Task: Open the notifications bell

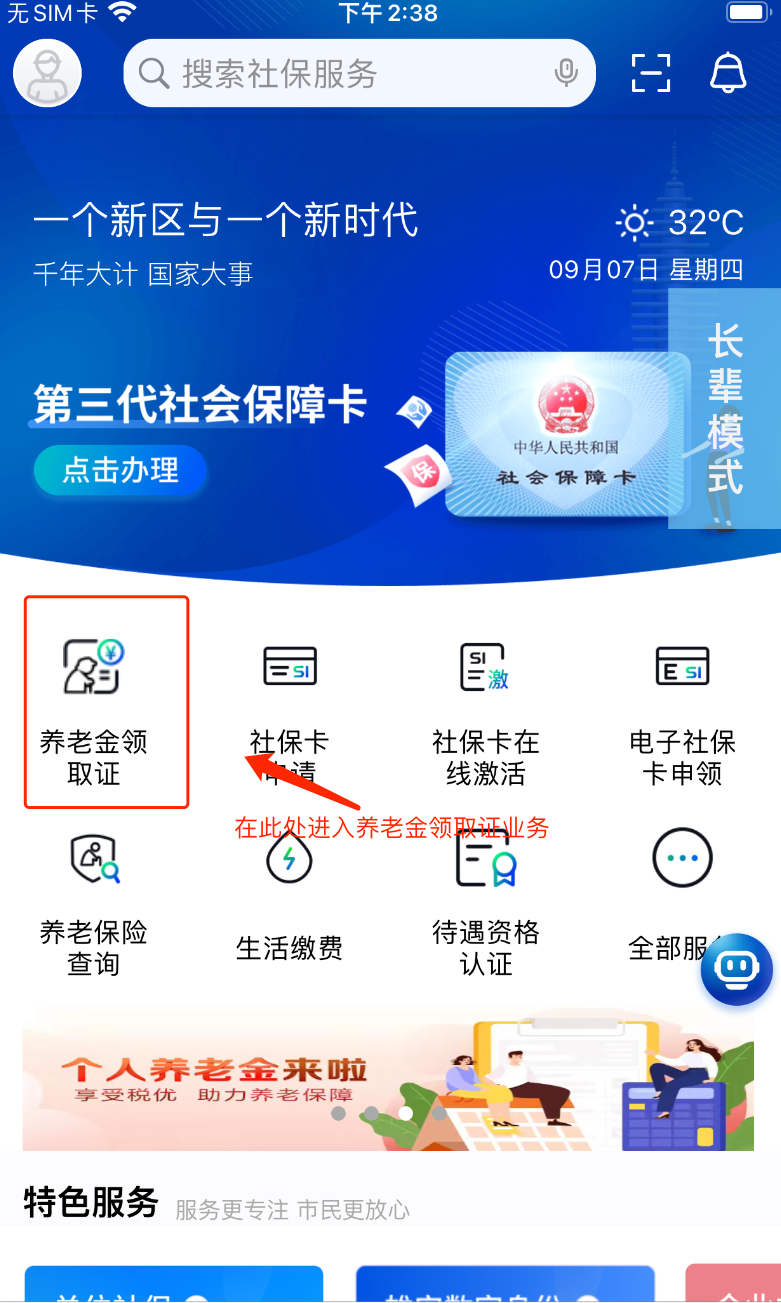Action: (x=728, y=73)
